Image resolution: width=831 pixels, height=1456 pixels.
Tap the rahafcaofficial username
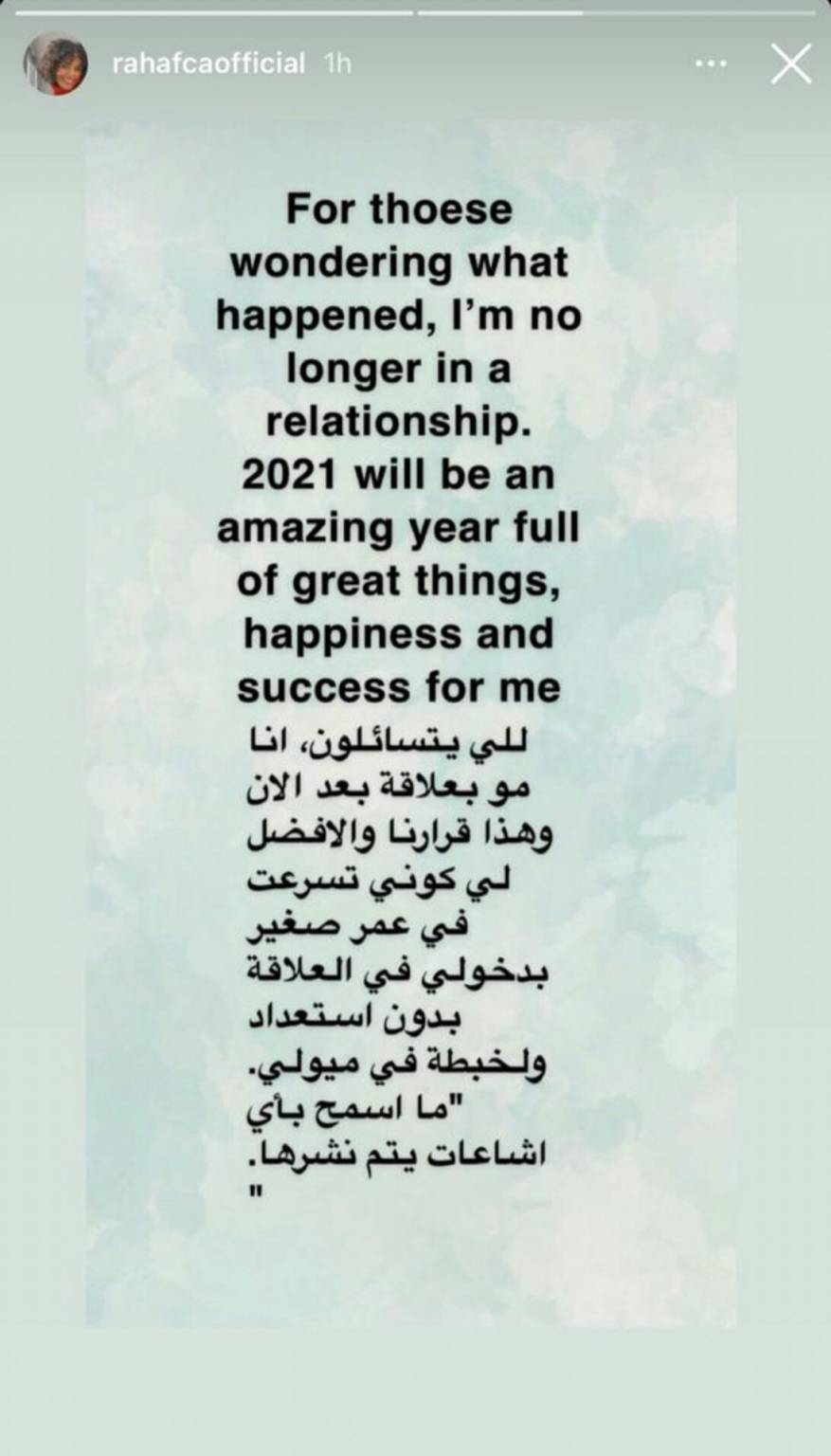tap(208, 64)
